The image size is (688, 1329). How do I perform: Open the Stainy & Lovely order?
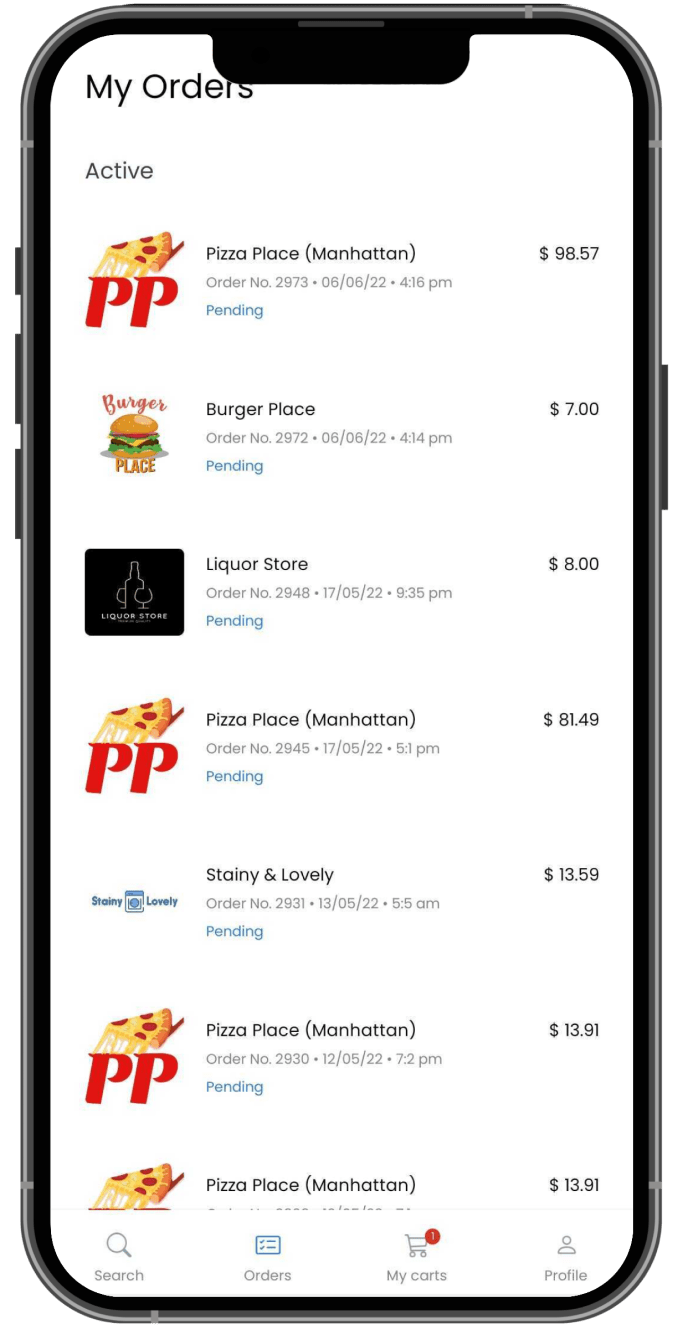pyautogui.click(x=342, y=902)
